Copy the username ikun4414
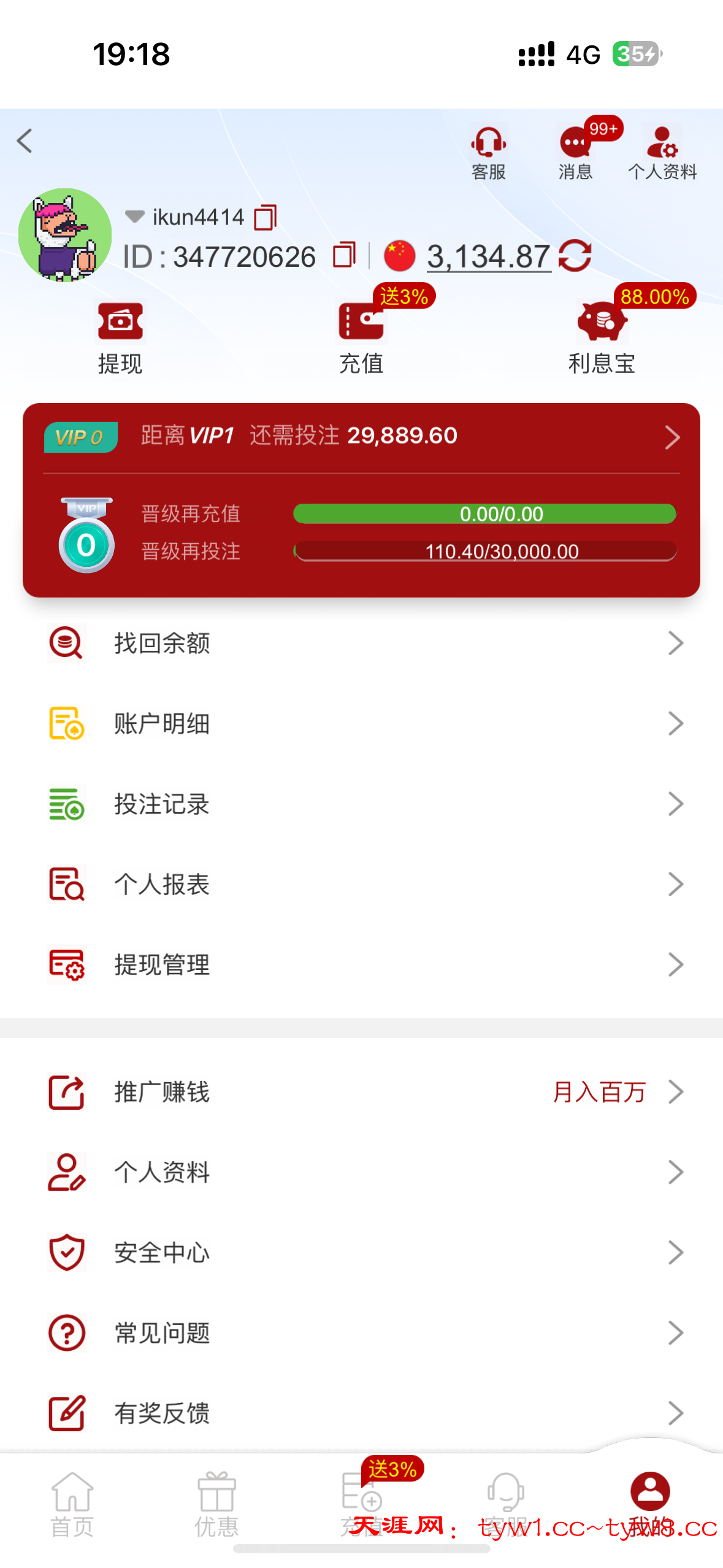The height and width of the screenshot is (1568, 723). click(266, 217)
